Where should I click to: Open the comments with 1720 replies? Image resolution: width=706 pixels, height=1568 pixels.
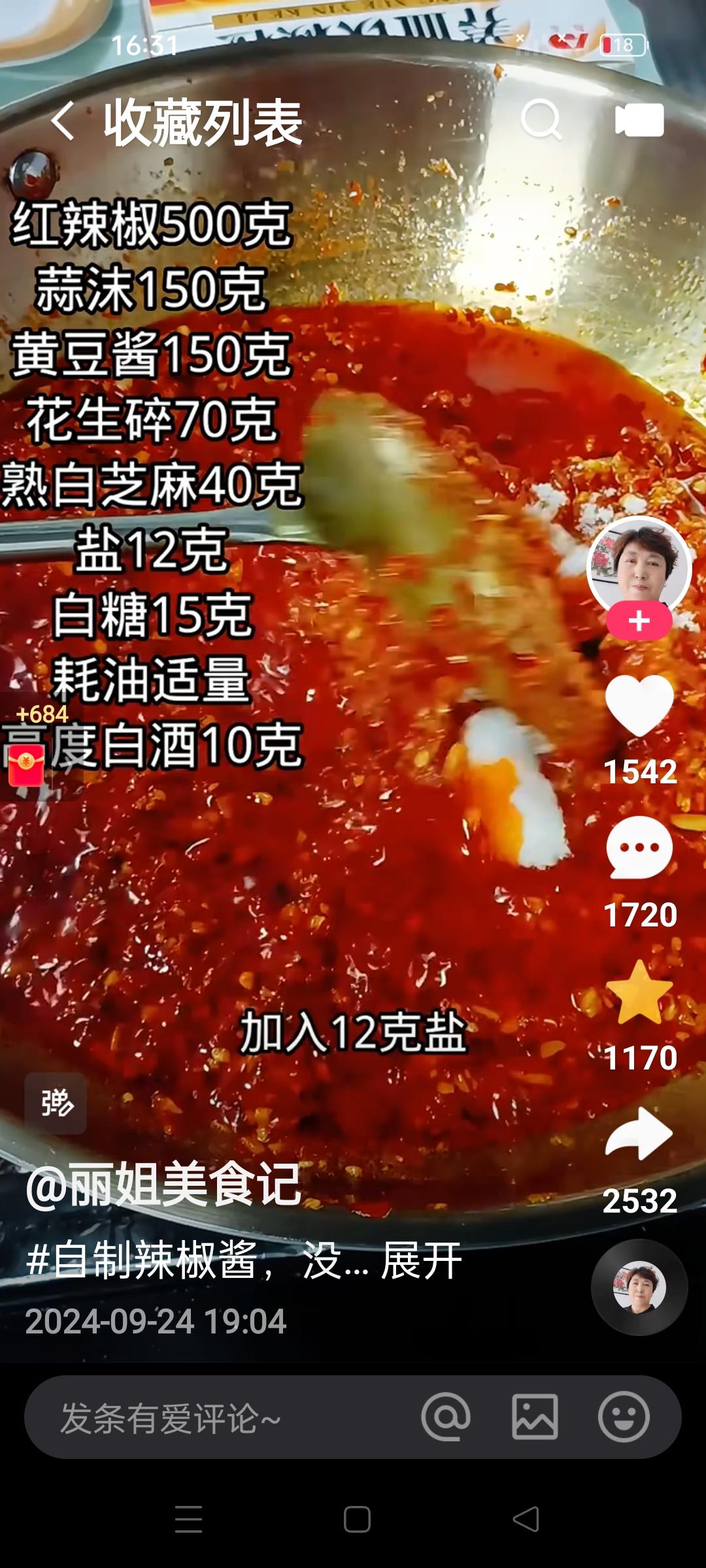639,848
